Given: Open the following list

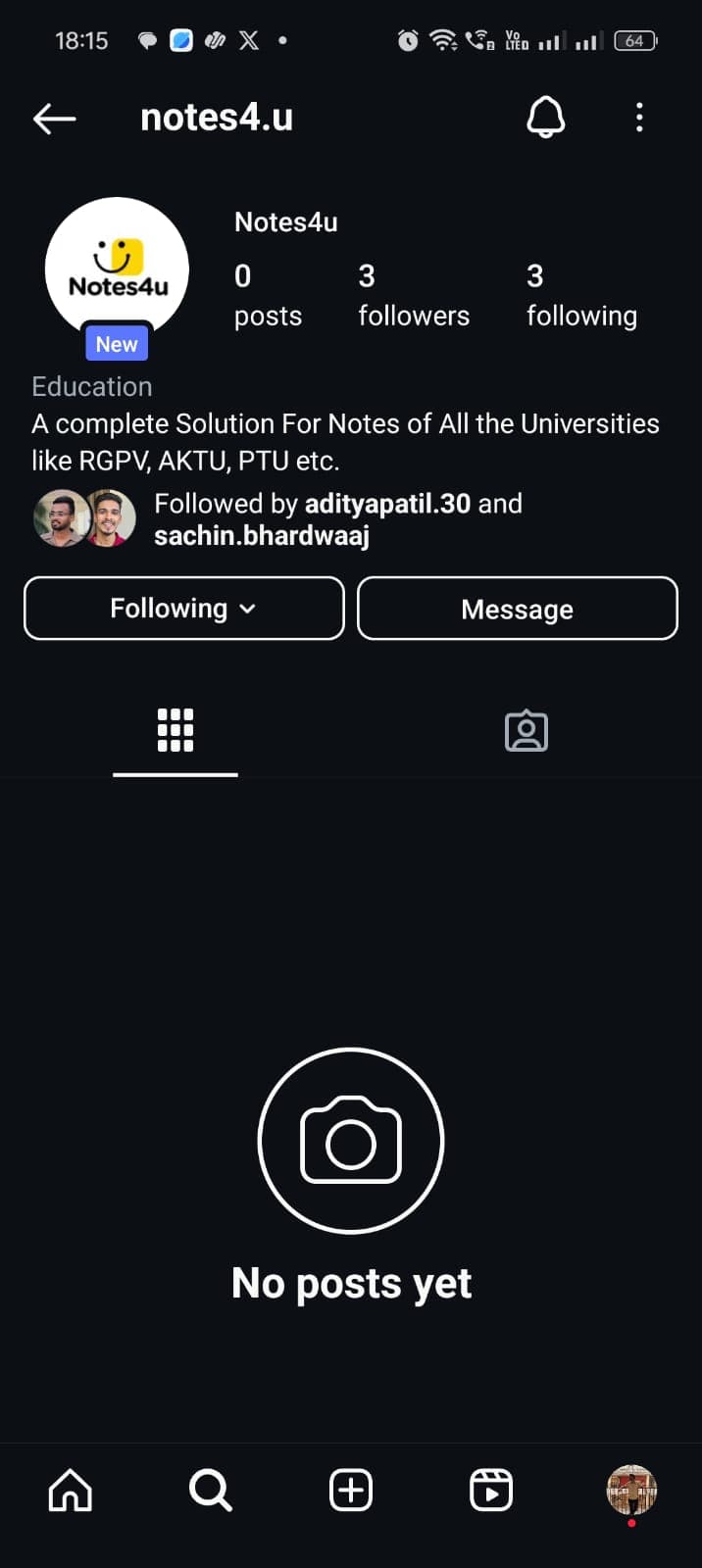Looking at the screenshot, I should coord(581,294).
